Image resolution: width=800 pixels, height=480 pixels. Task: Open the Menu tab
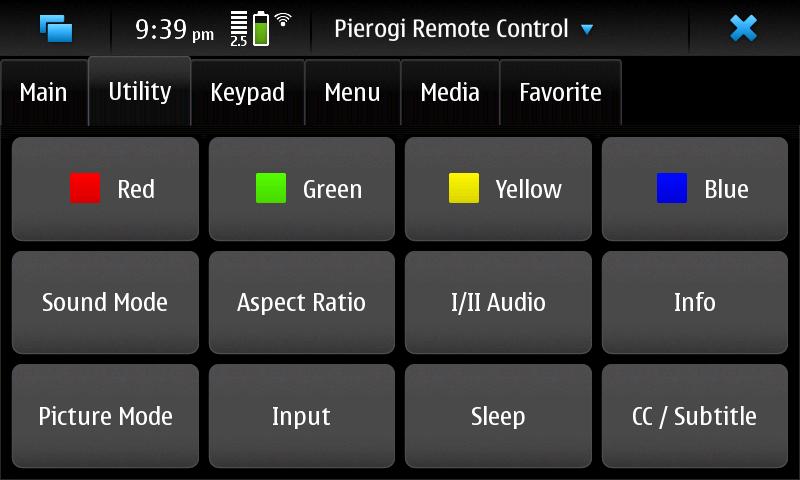click(353, 92)
